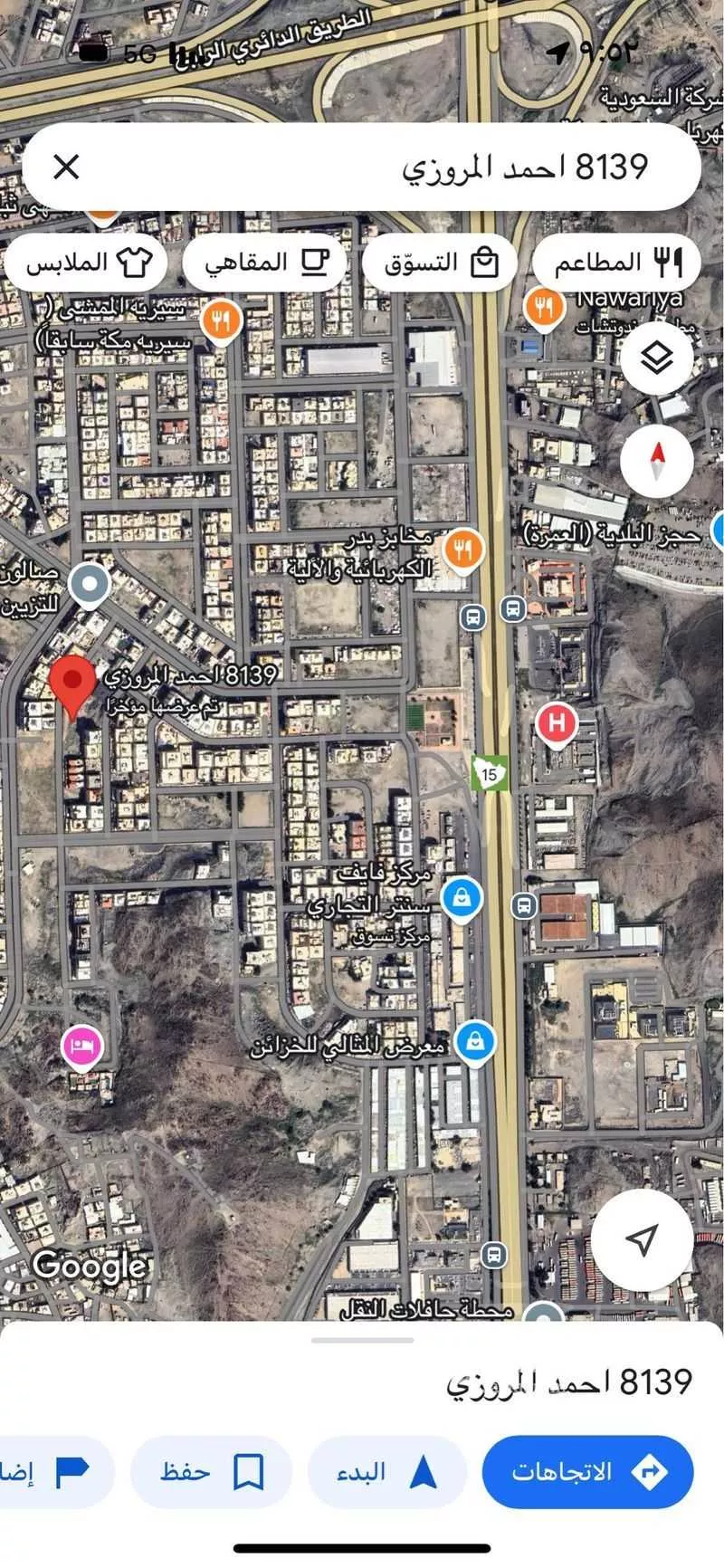Center map on my current location

click(x=642, y=1239)
